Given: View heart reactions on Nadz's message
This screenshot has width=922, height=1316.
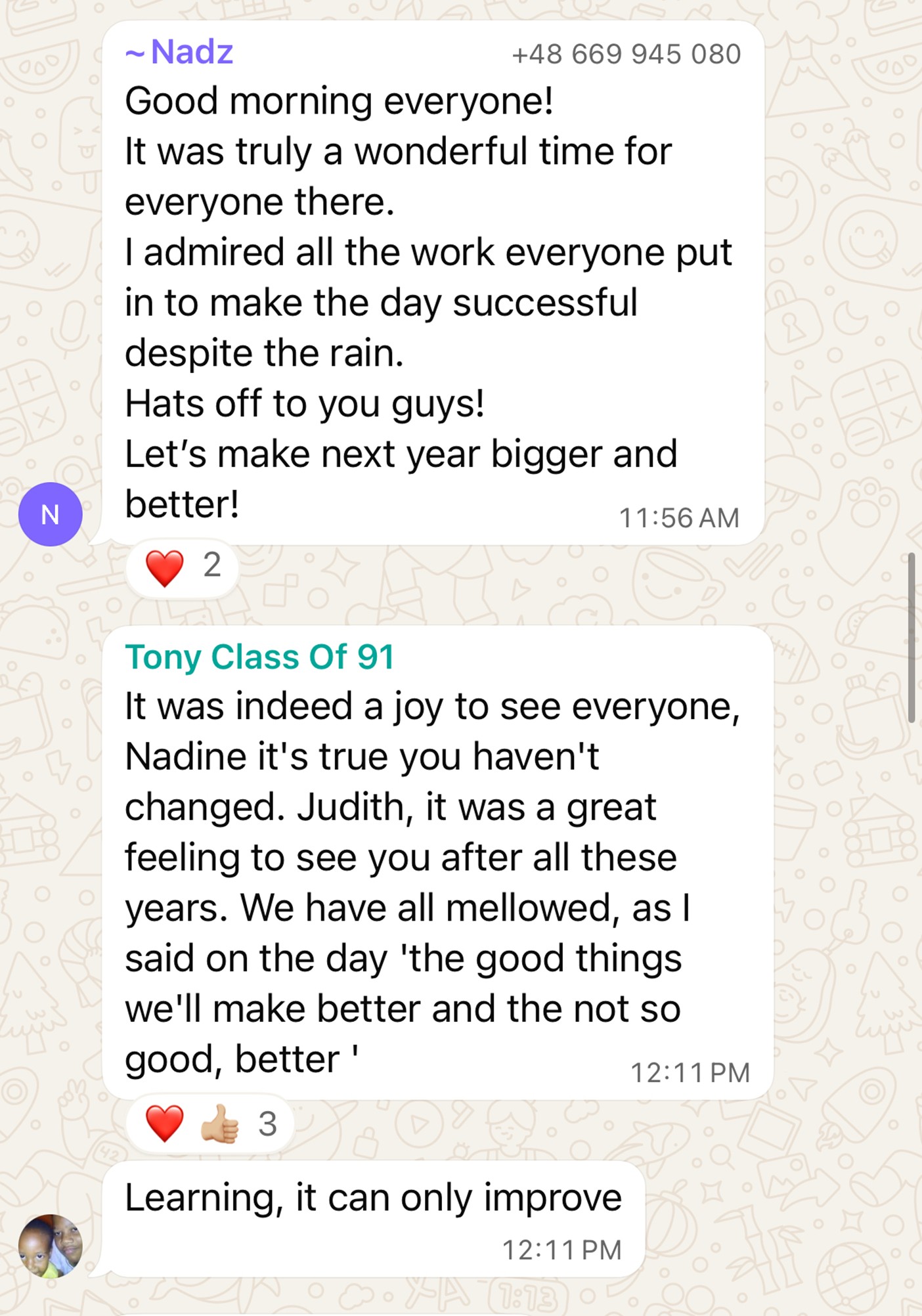Looking at the screenshot, I should tap(182, 566).
